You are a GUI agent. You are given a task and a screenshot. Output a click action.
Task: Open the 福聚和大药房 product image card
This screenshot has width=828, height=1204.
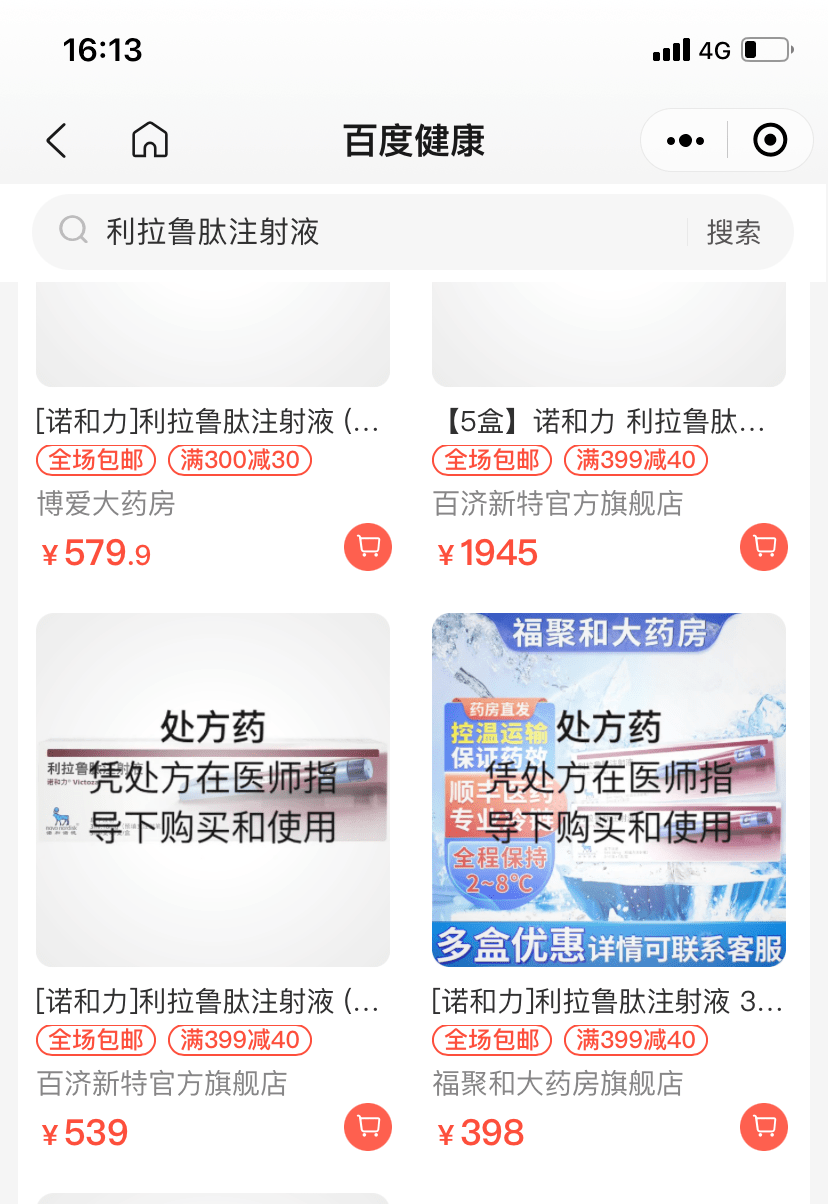(x=609, y=790)
